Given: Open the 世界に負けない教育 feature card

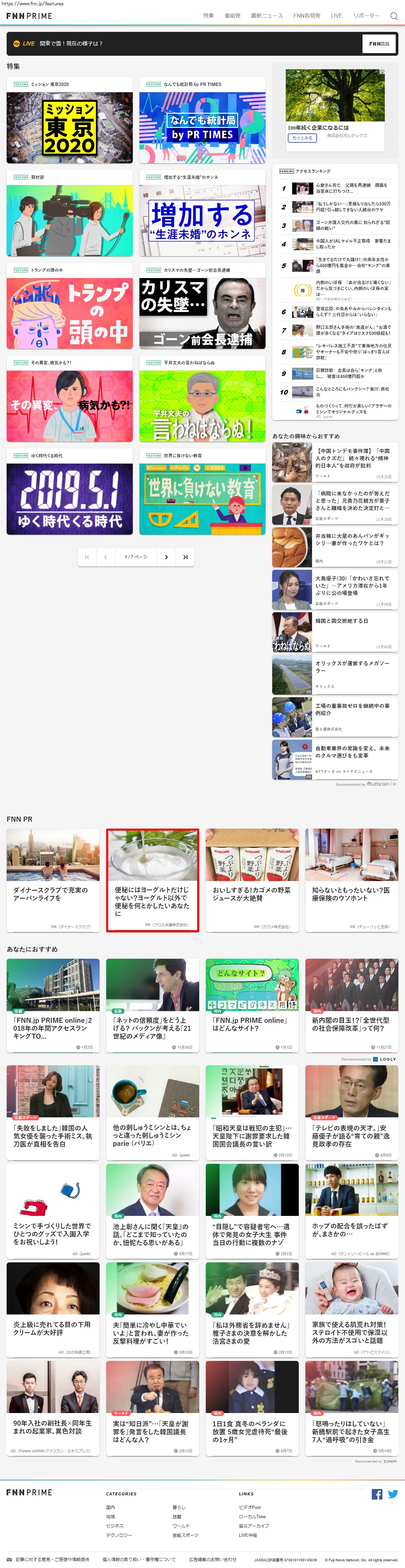Looking at the screenshot, I should (202, 492).
